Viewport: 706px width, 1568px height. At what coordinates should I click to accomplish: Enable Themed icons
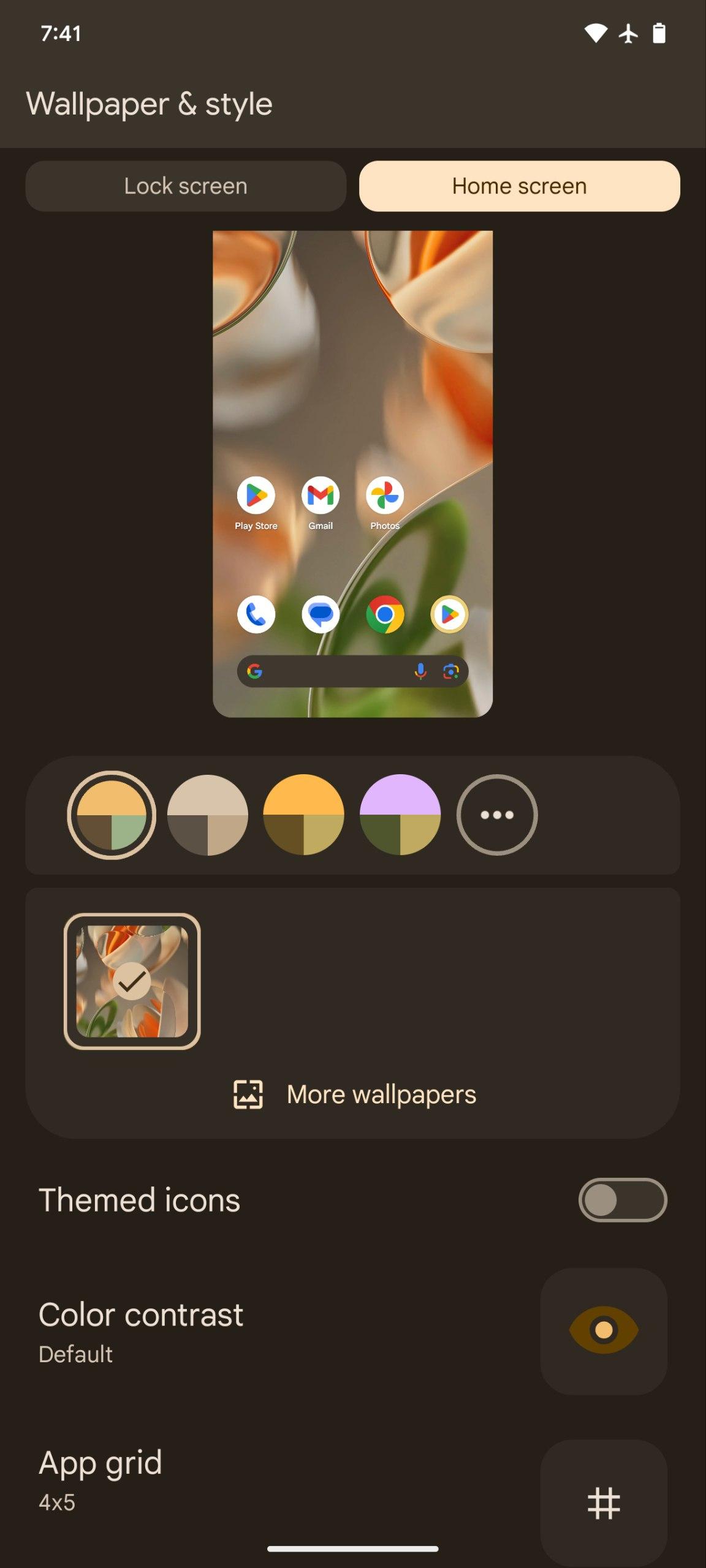622,1200
